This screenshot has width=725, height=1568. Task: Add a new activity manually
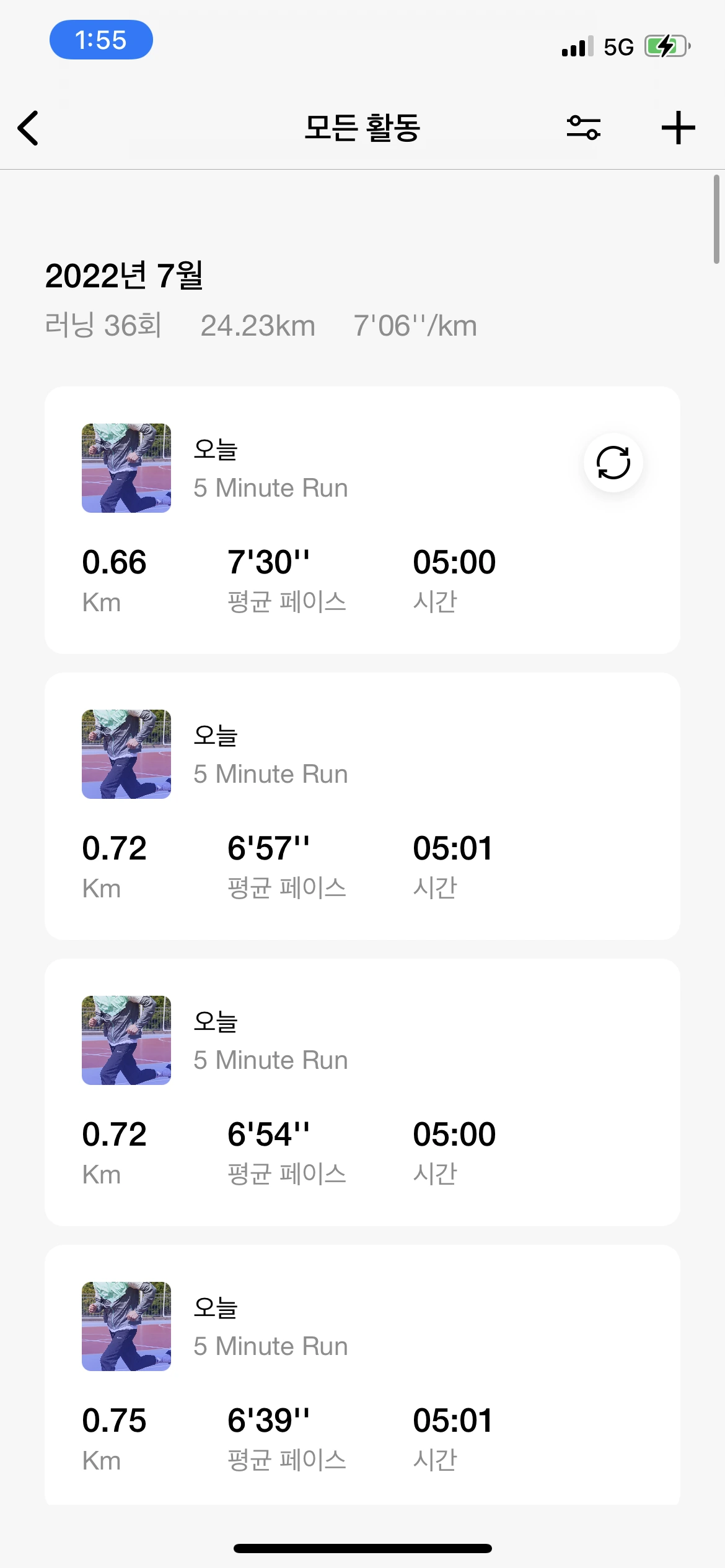pos(678,128)
